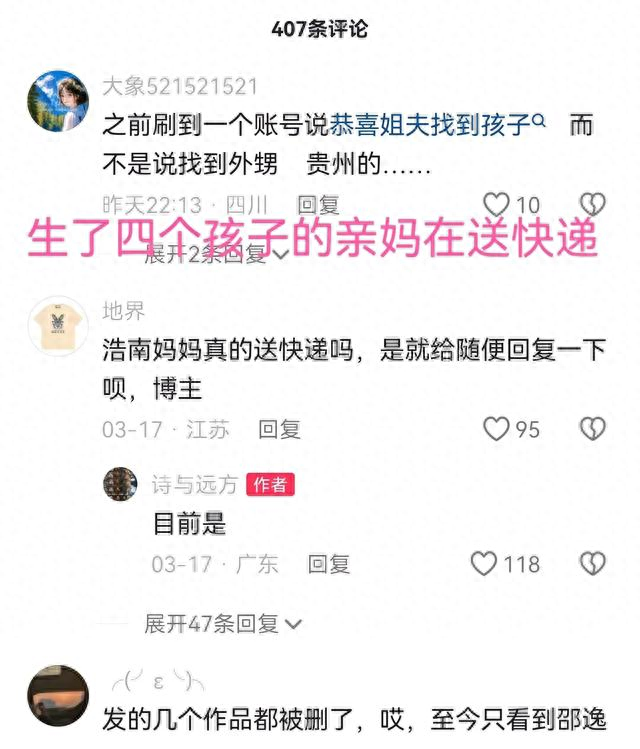Like 诗与远方's reply with 118 likes
This screenshot has width=640, height=749.
tap(484, 564)
